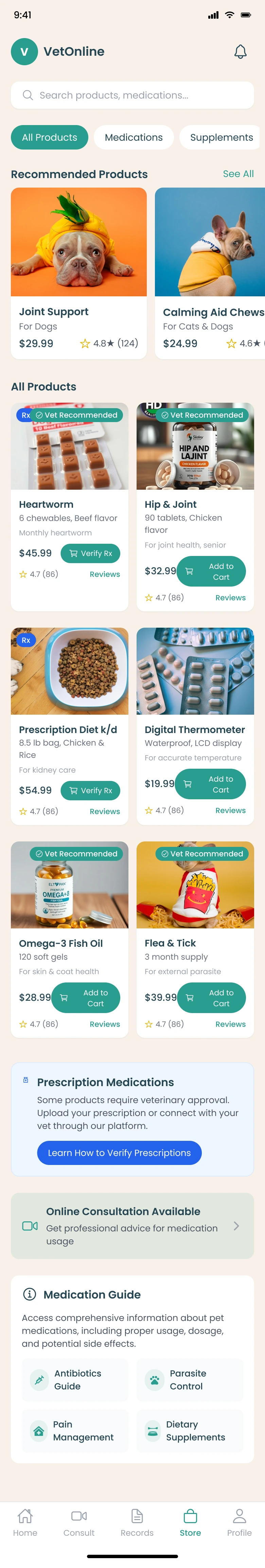The image size is (265, 1568).
Task: Open Pain Management guide
Action: pos(75,1430)
